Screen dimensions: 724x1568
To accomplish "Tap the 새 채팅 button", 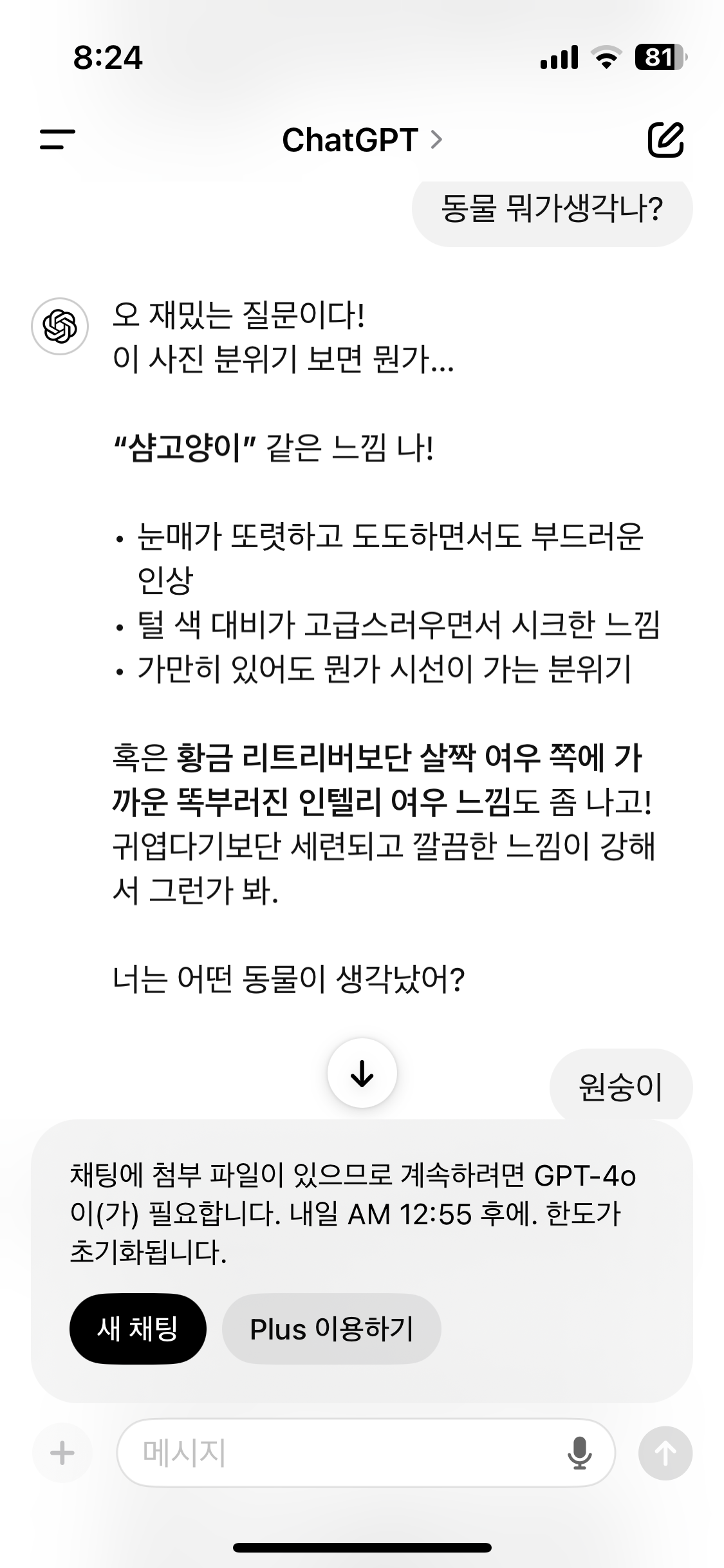I will [138, 1329].
